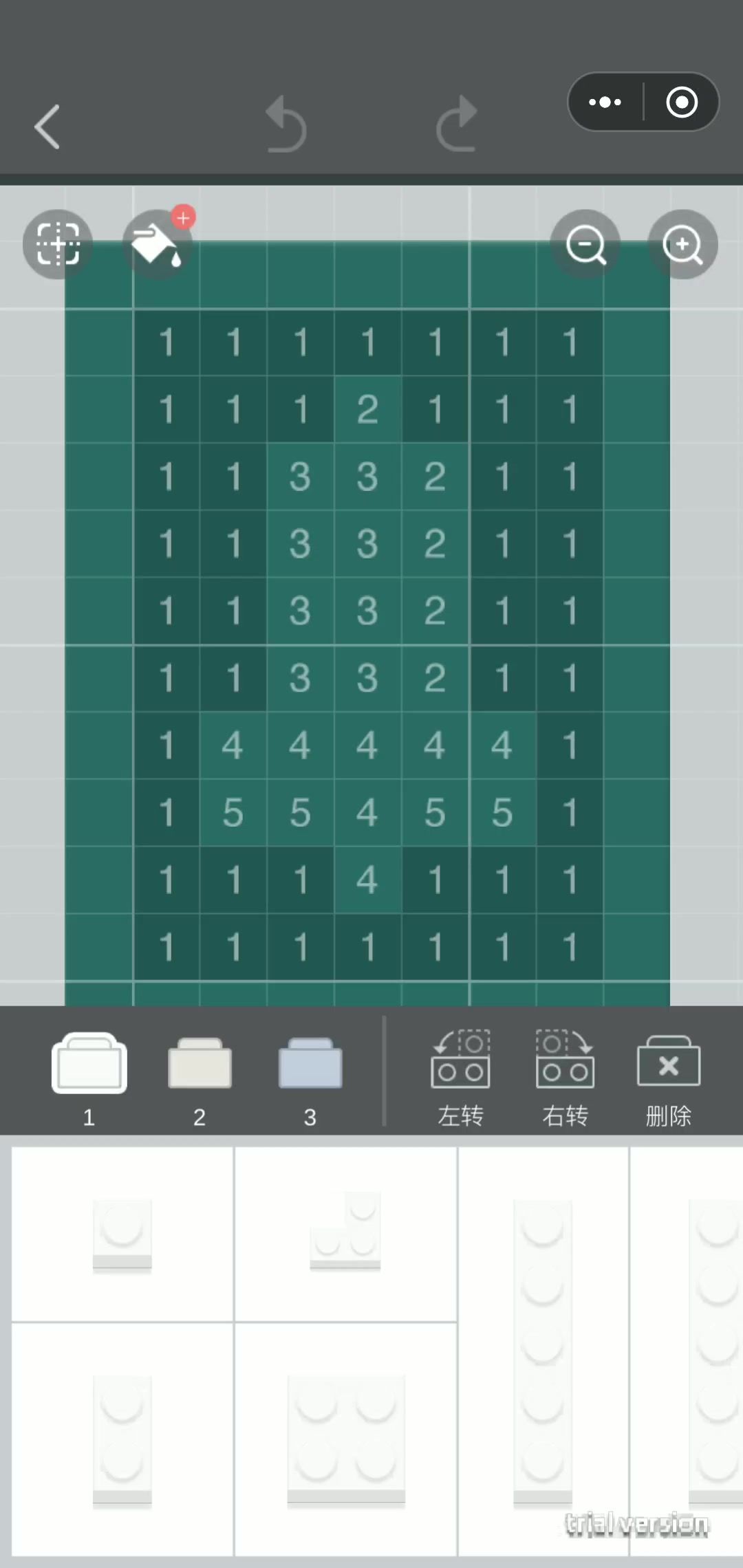Choose the 1x2 two-stud brick
Image resolution: width=743 pixels, height=1568 pixels.
coord(122,1439)
